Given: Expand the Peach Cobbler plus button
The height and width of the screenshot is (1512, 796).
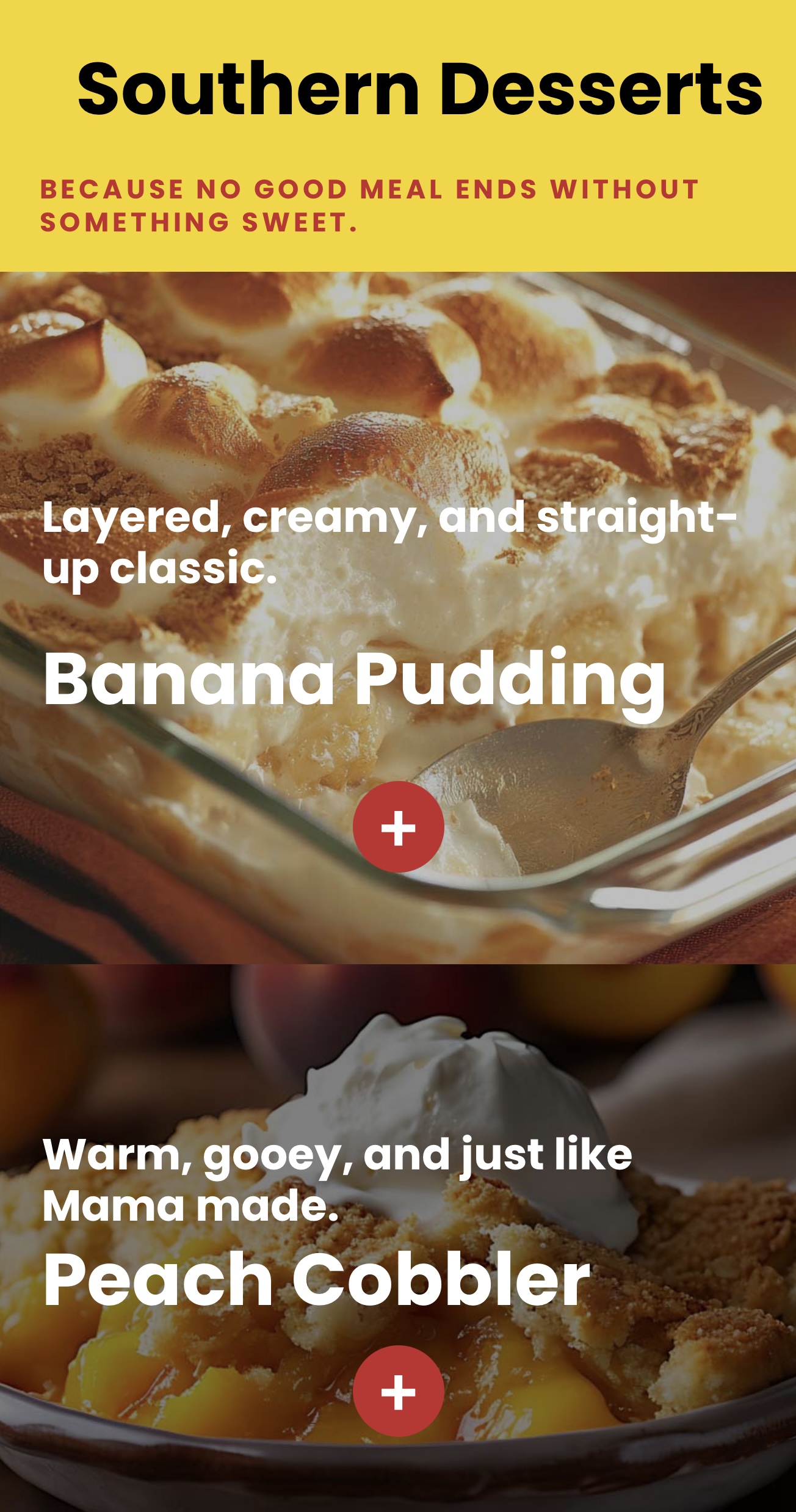Looking at the screenshot, I should (398, 1392).
